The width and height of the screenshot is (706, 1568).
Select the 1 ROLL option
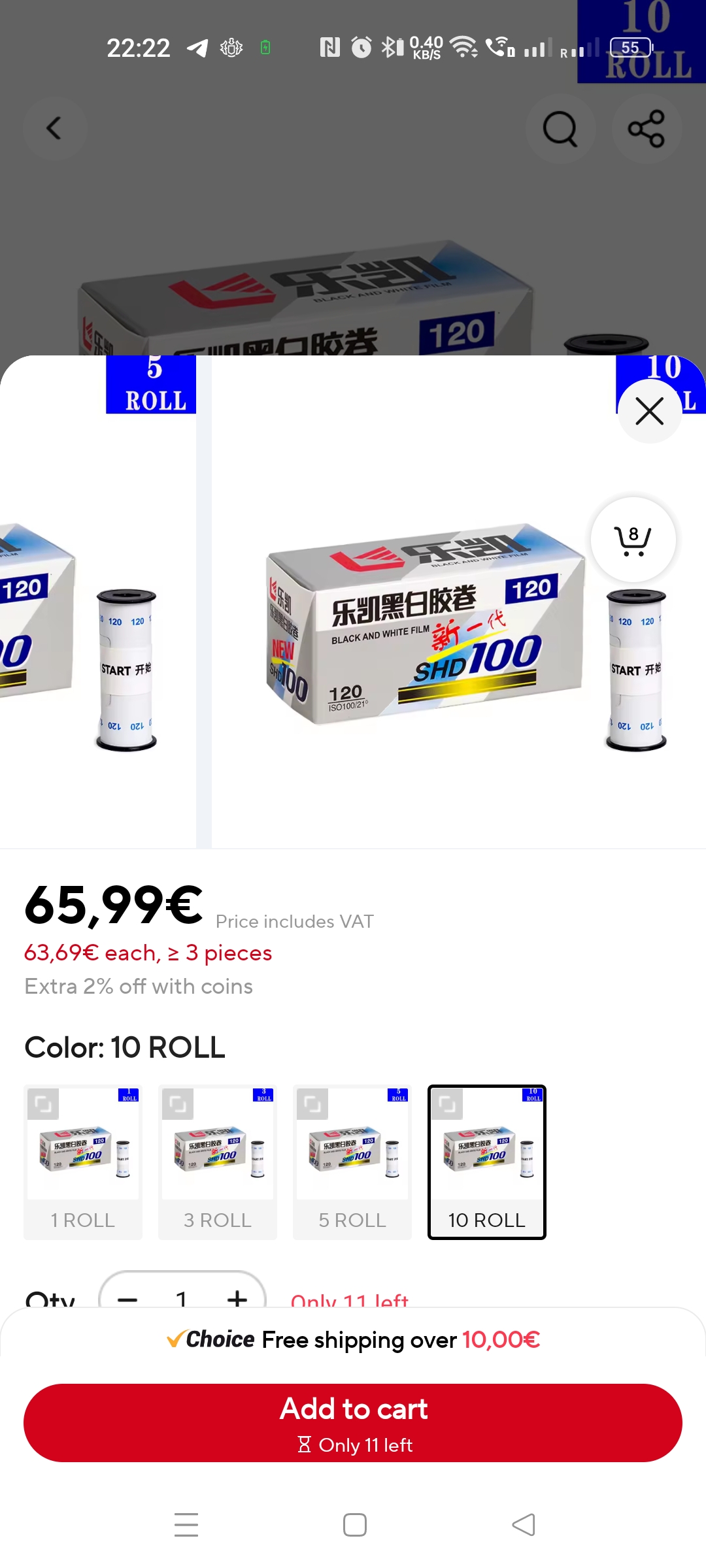pyautogui.click(x=83, y=1162)
